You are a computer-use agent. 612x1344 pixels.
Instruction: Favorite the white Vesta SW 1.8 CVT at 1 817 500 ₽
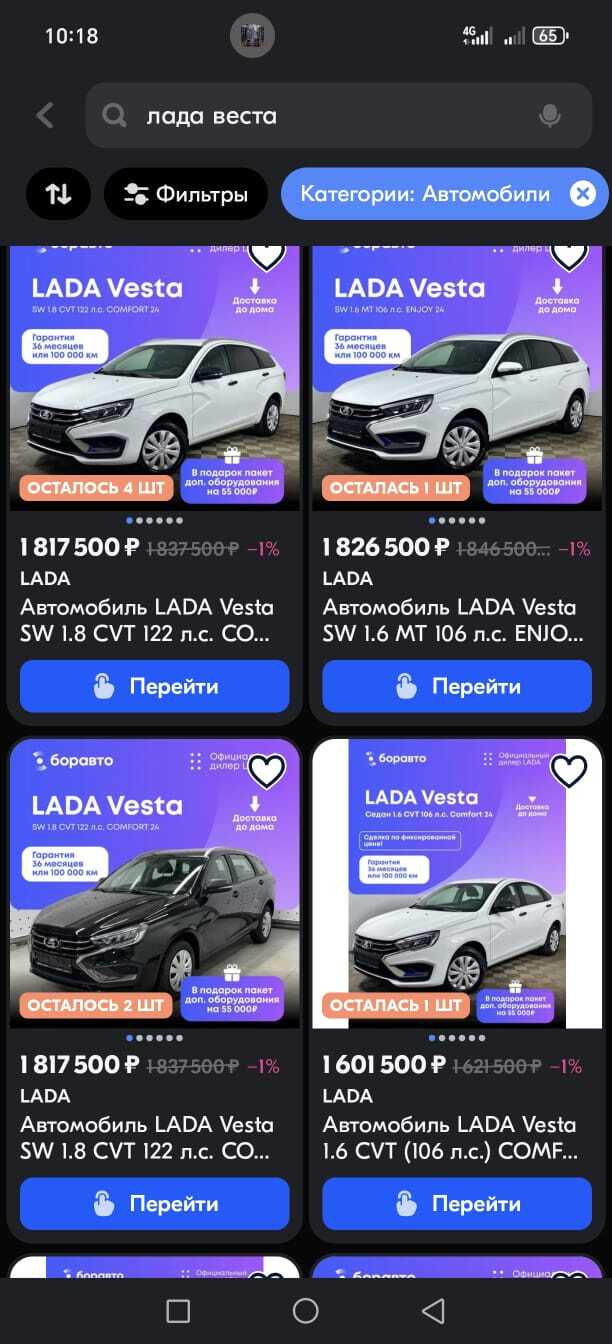266,257
